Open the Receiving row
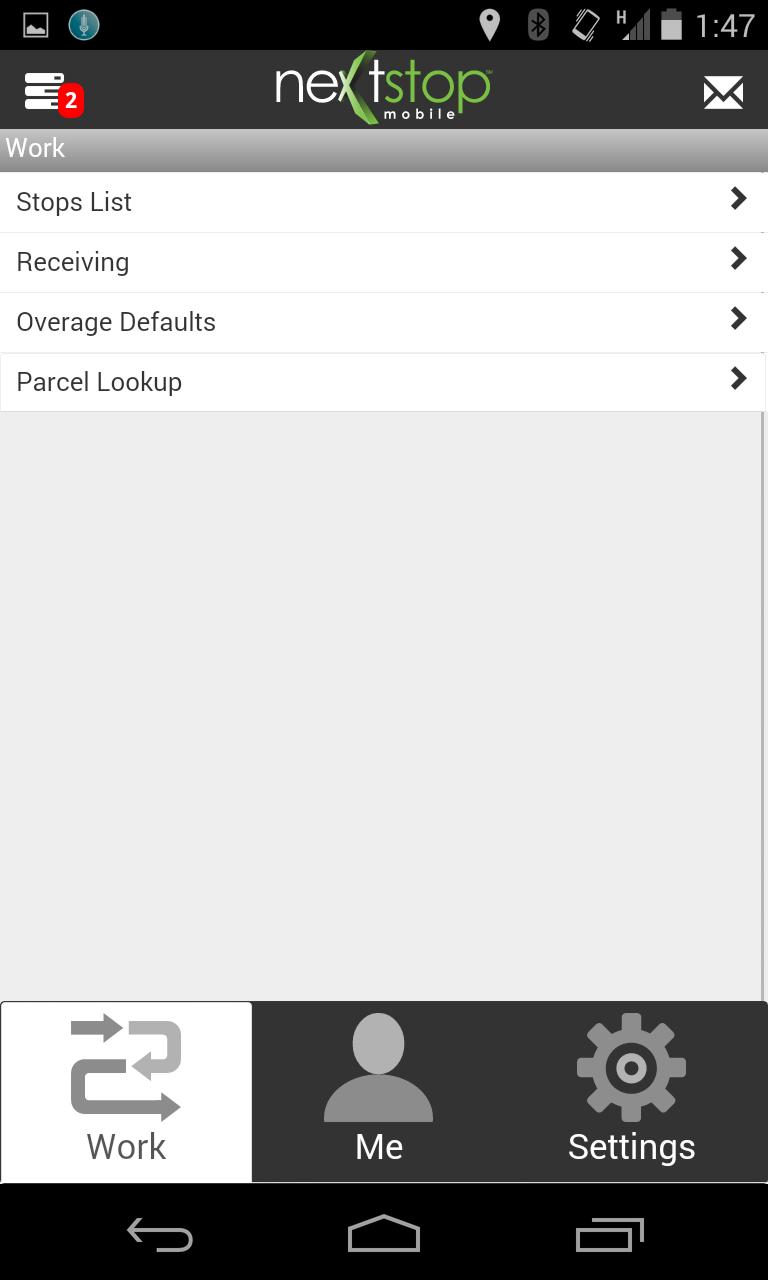The height and width of the screenshot is (1280, 768). (x=383, y=262)
